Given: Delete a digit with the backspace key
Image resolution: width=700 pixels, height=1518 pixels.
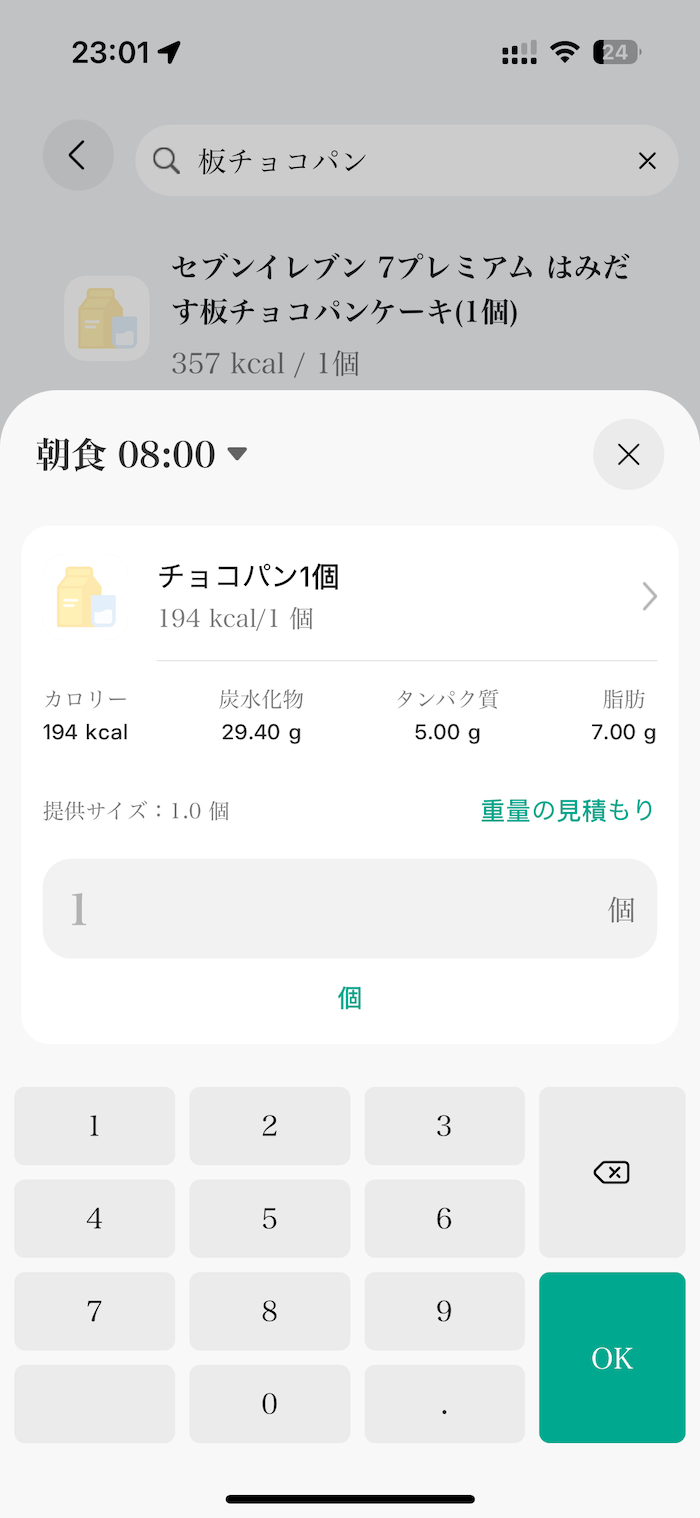Looking at the screenshot, I should (x=612, y=1172).
